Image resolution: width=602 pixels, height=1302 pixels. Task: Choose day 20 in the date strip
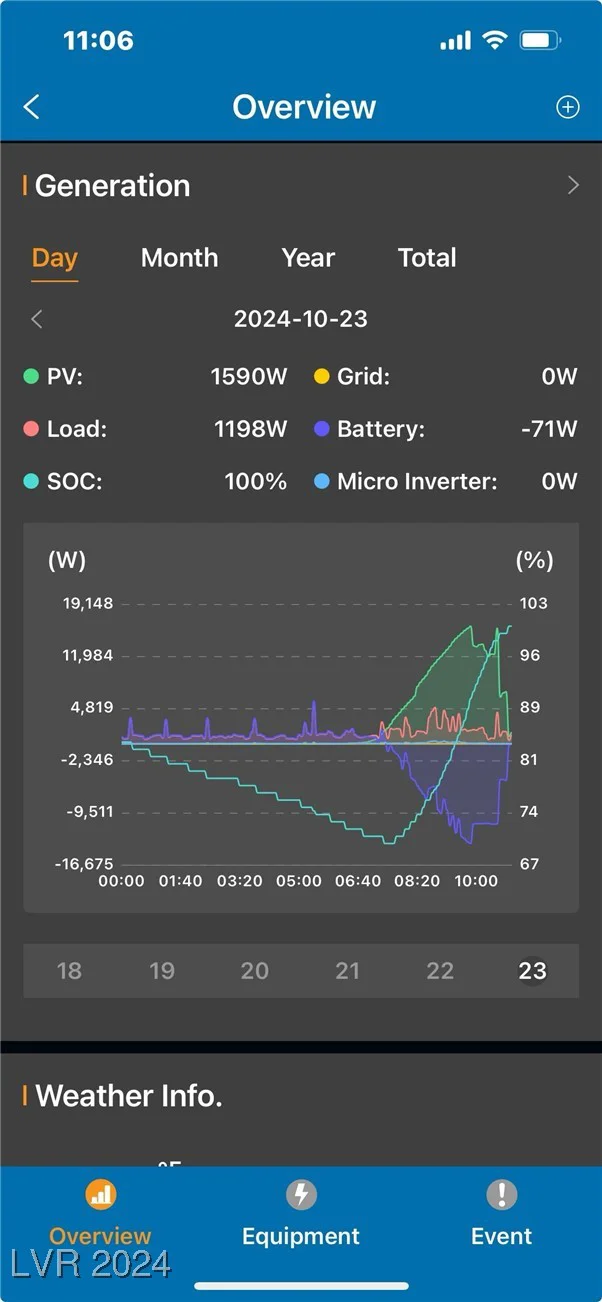pyautogui.click(x=255, y=971)
